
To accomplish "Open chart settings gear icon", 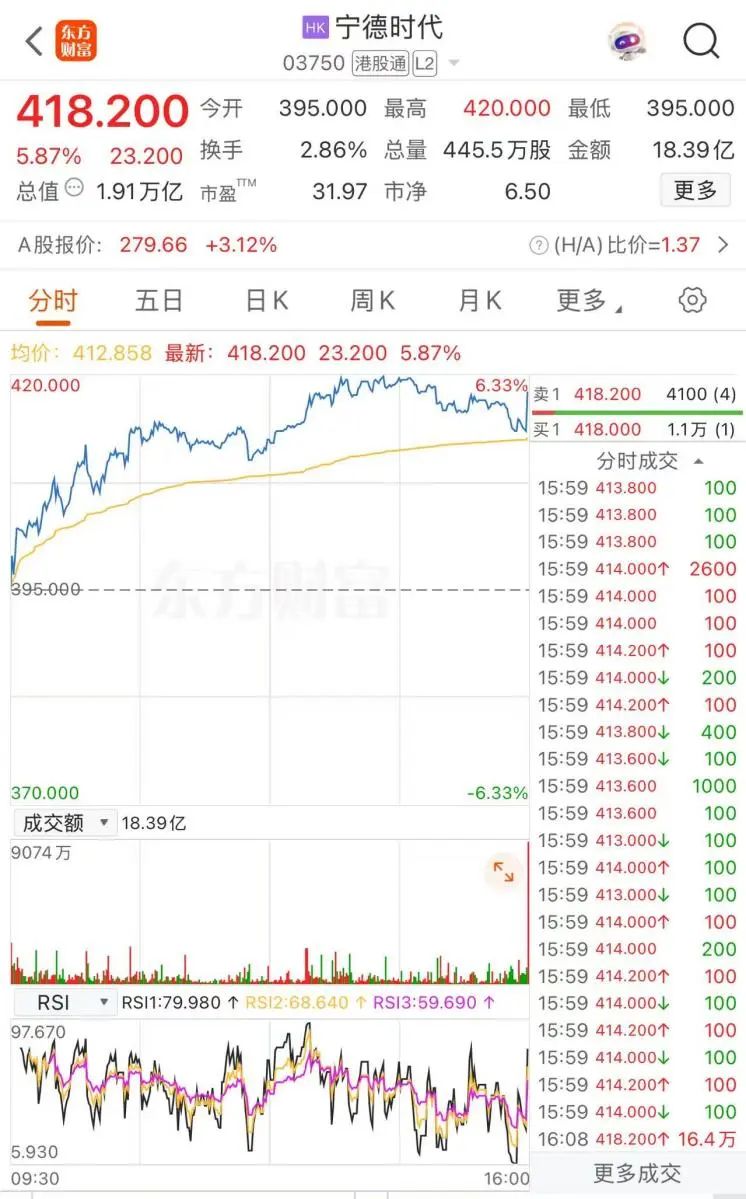I will pos(692,300).
